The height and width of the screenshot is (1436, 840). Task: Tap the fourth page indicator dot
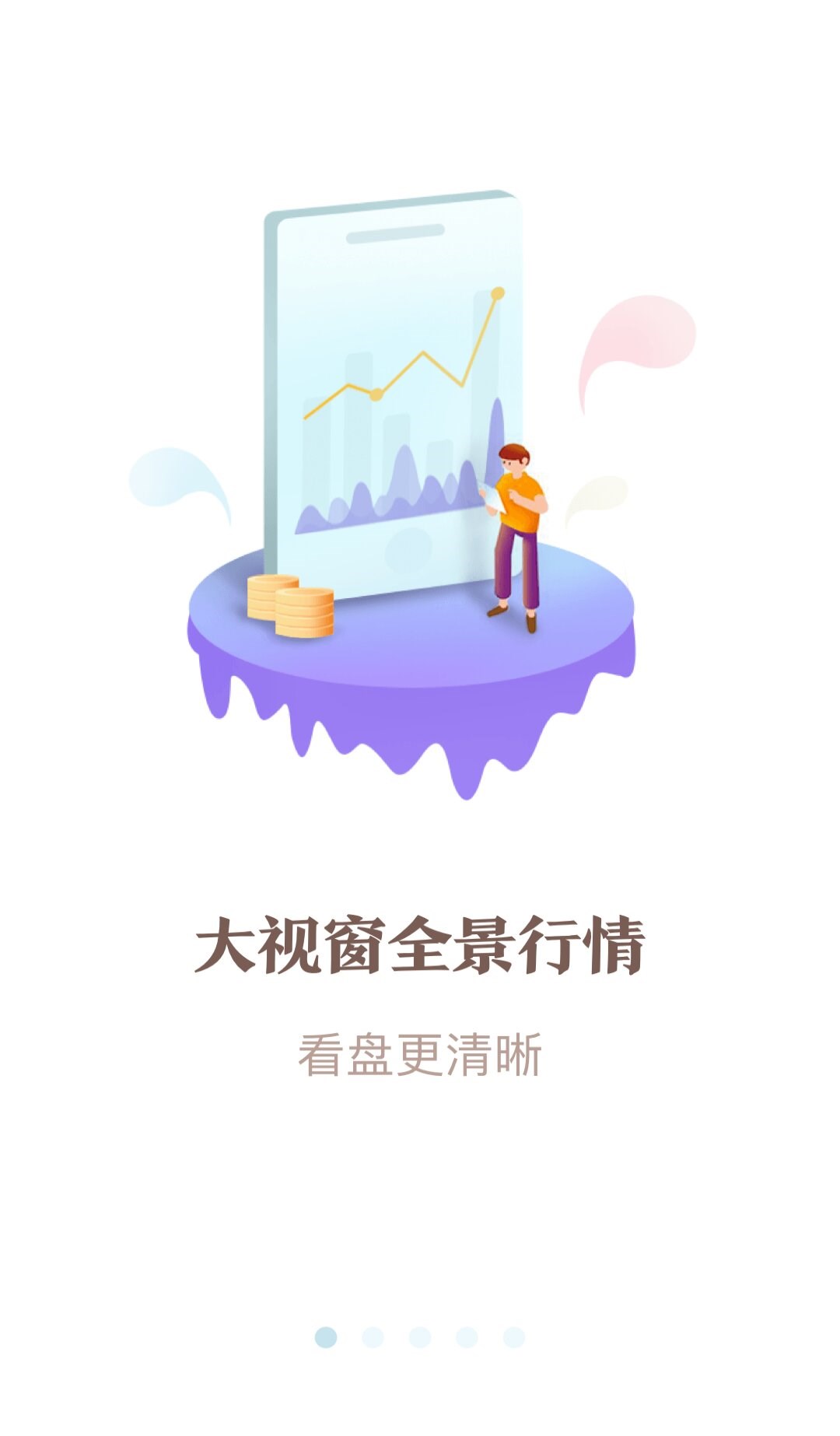click(x=467, y=1337)
